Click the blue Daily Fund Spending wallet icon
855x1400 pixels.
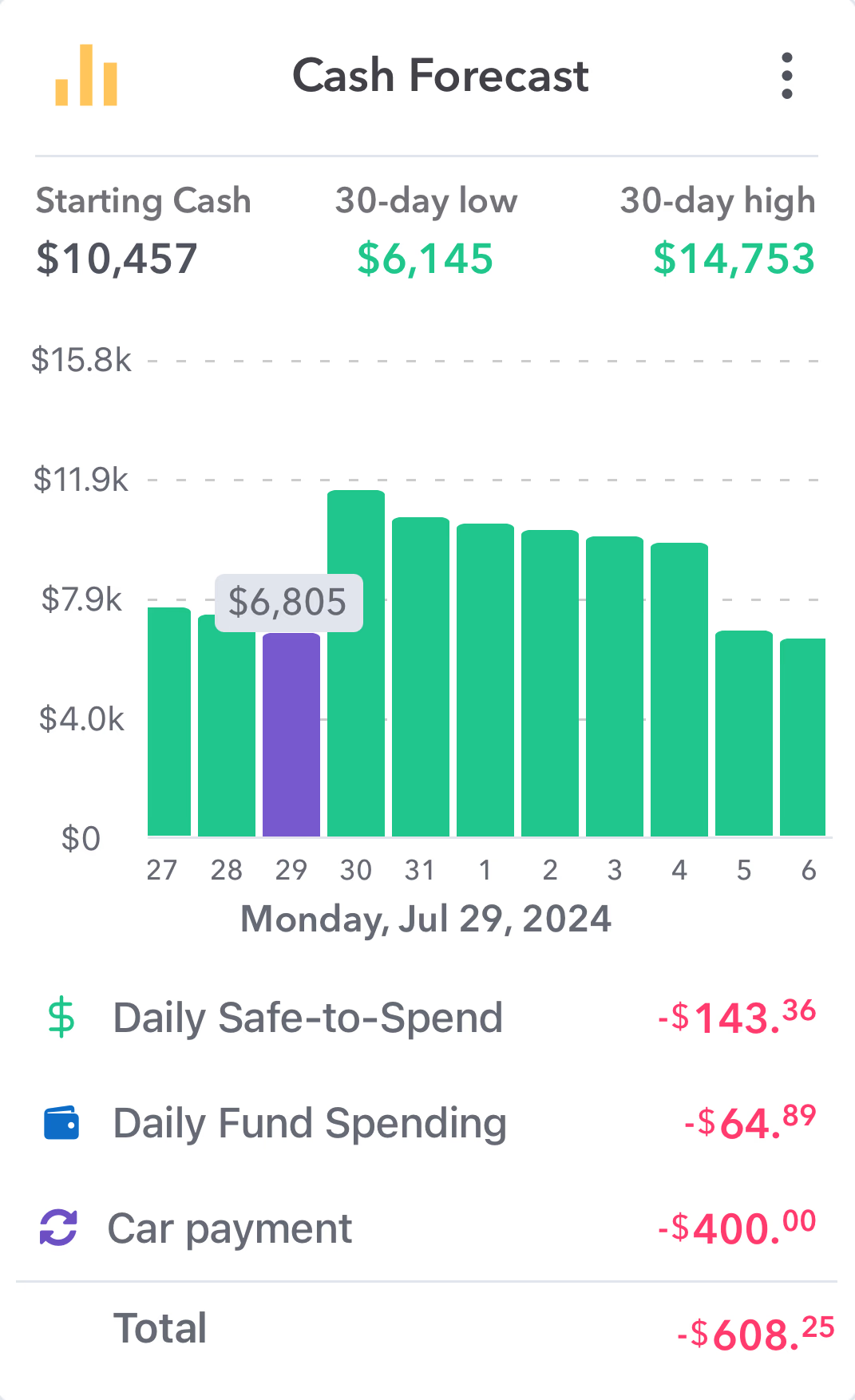coord(61,1121)
